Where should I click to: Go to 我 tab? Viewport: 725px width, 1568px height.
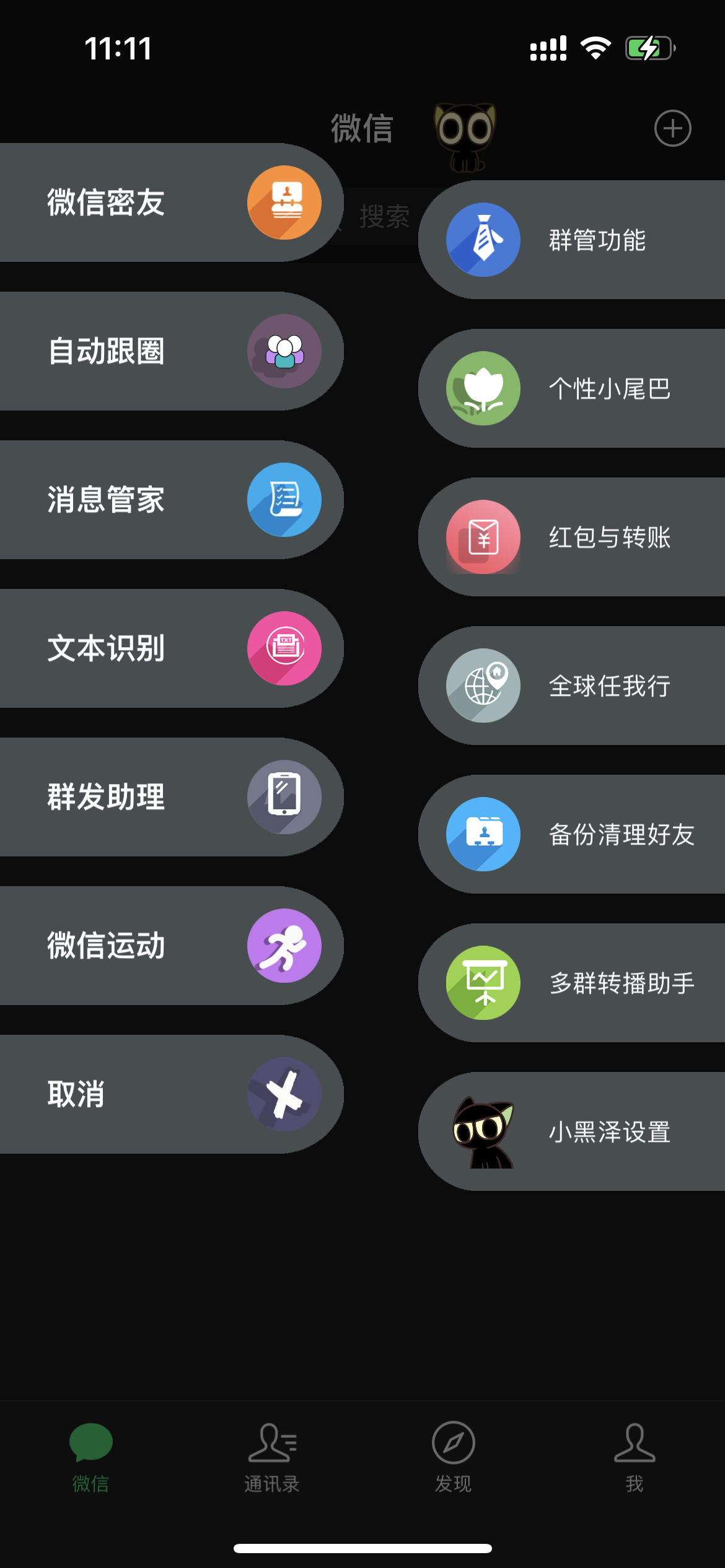click(x=634, y=1457)
